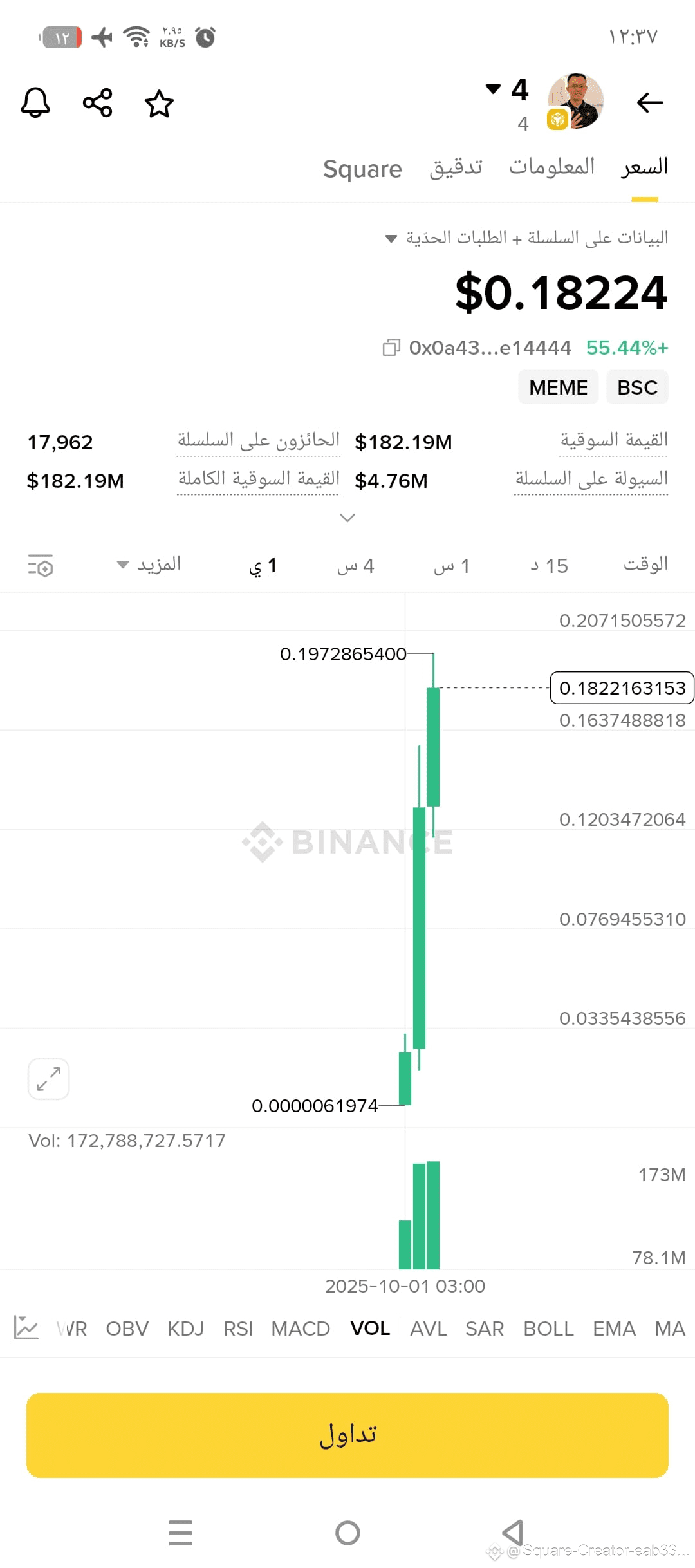
Task: Switch to the تدقيق tab
Action: [x=456, y=167]
